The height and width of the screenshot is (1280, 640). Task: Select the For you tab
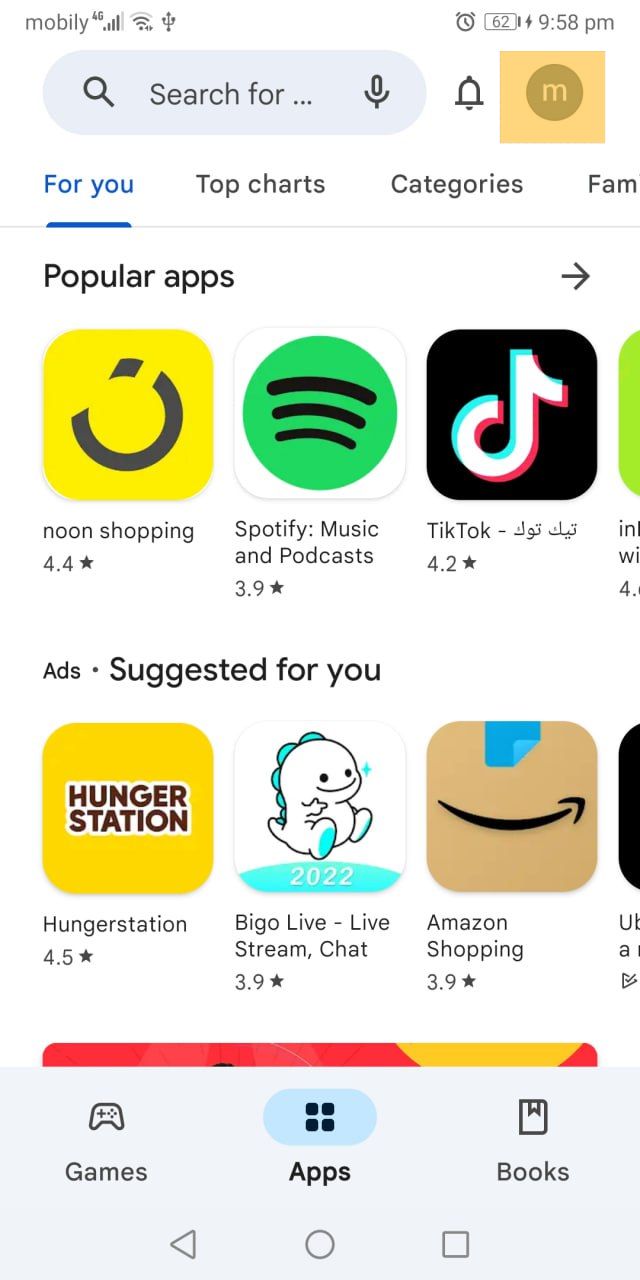click(x=88, y=184)
